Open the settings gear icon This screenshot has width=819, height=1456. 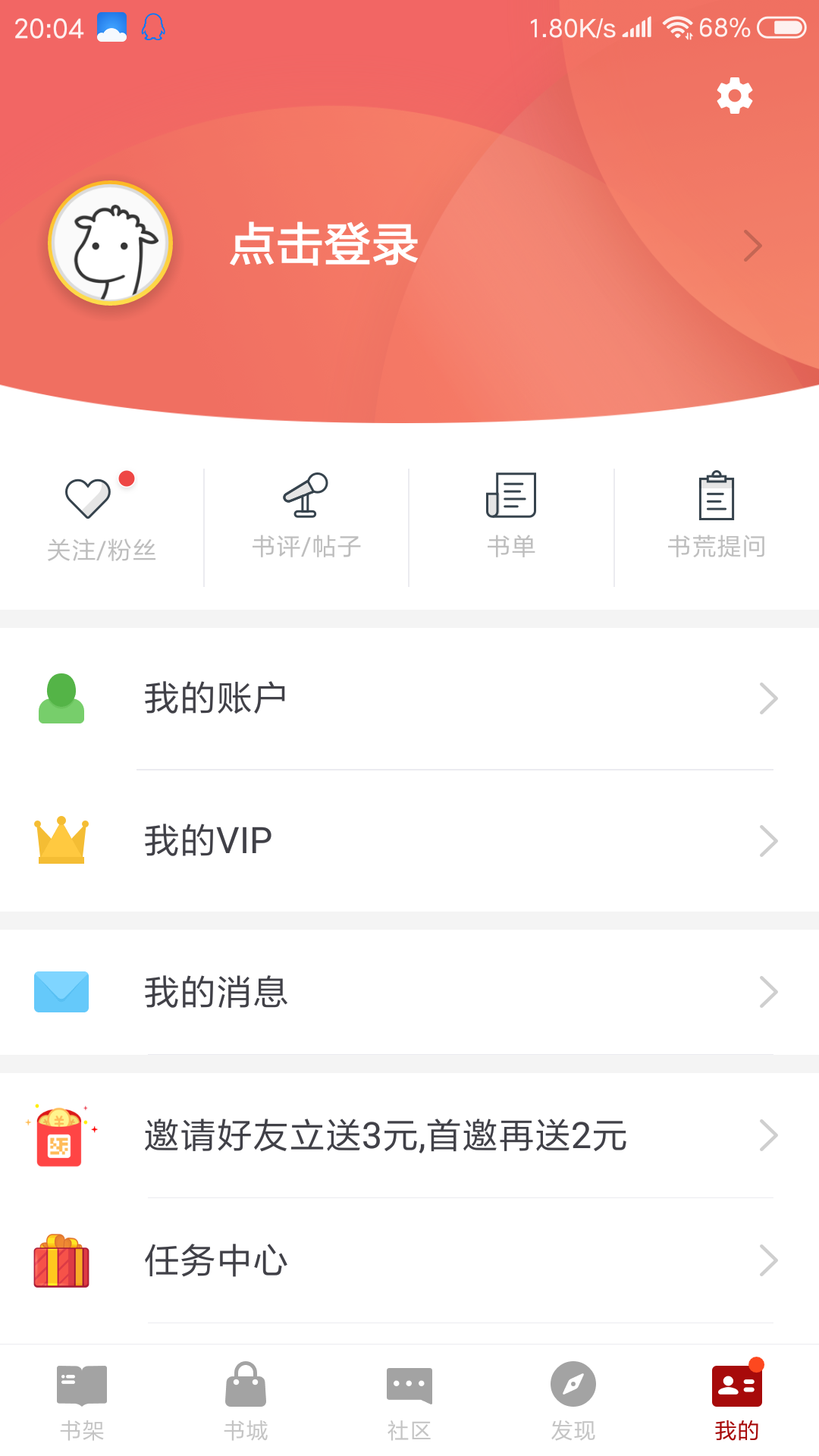tap(735, 96)
